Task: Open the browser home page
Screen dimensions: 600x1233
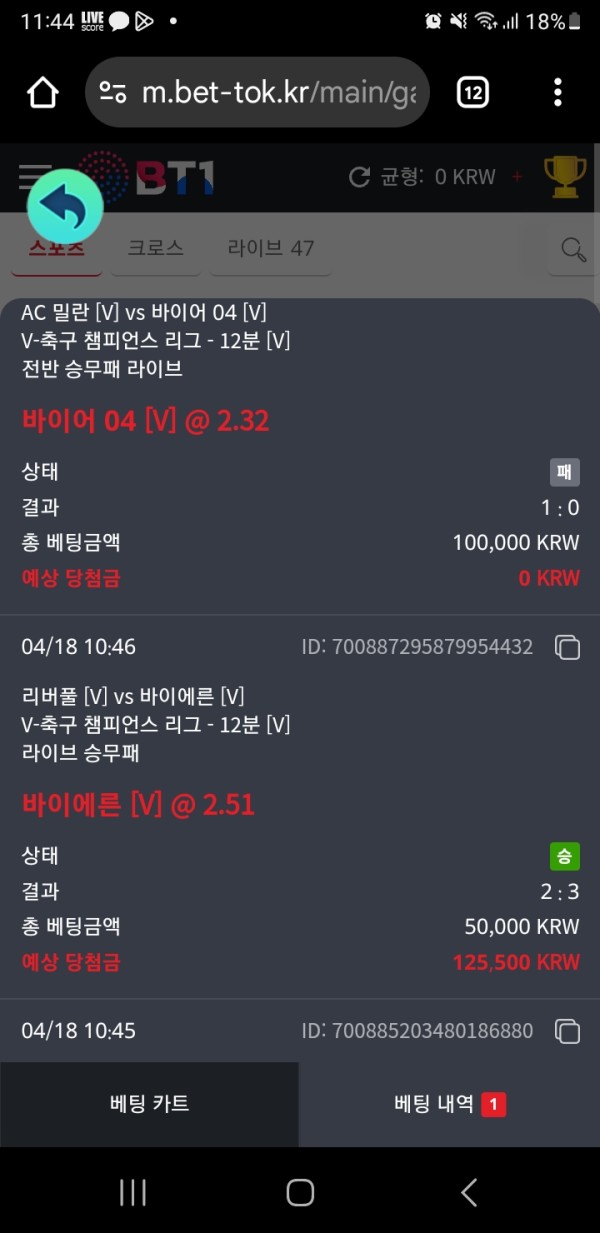Action: click(x=43, y=93)
